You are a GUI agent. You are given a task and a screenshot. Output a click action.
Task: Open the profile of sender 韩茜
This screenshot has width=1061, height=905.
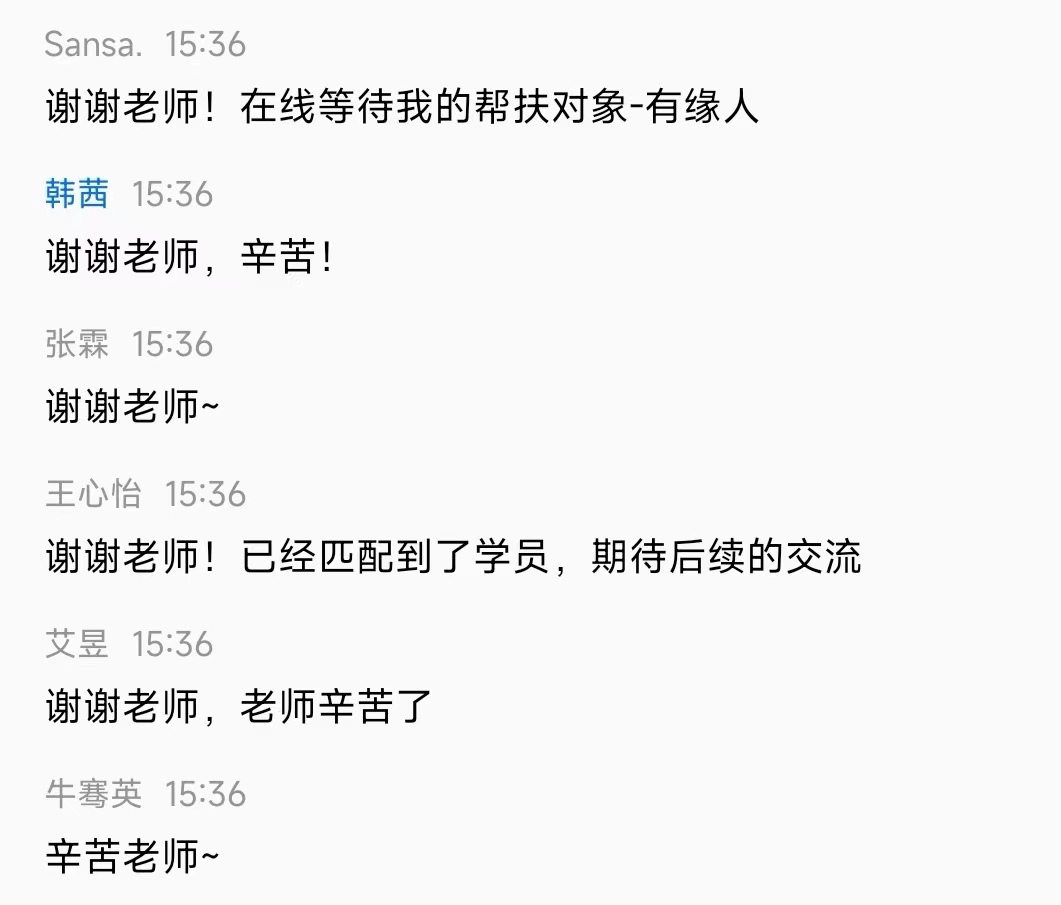[x=77, y=194]
